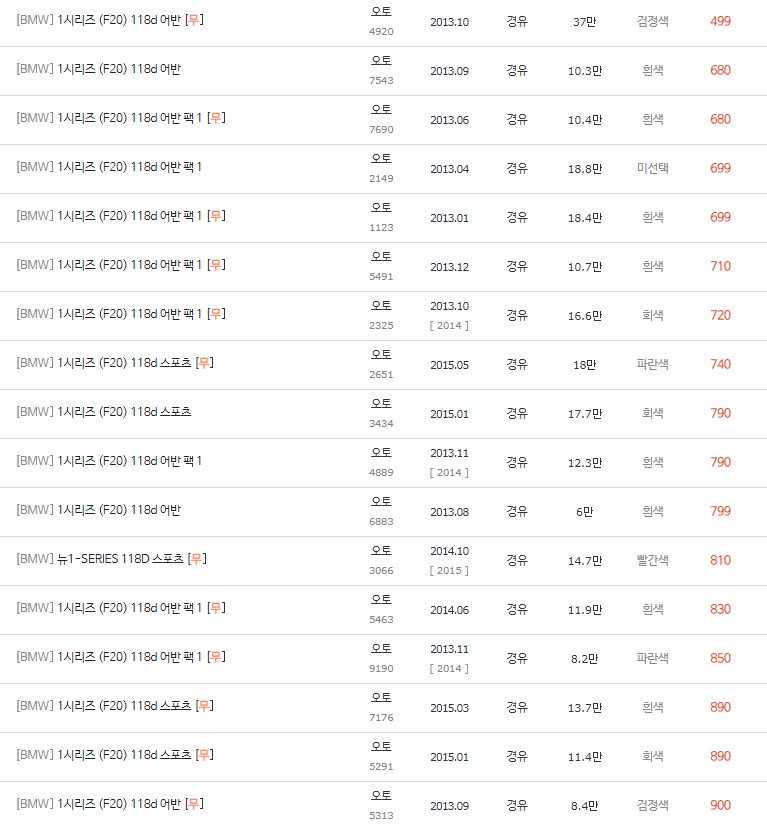Open the 118d 스포츠 listing from 2015.05

point(100,364)
